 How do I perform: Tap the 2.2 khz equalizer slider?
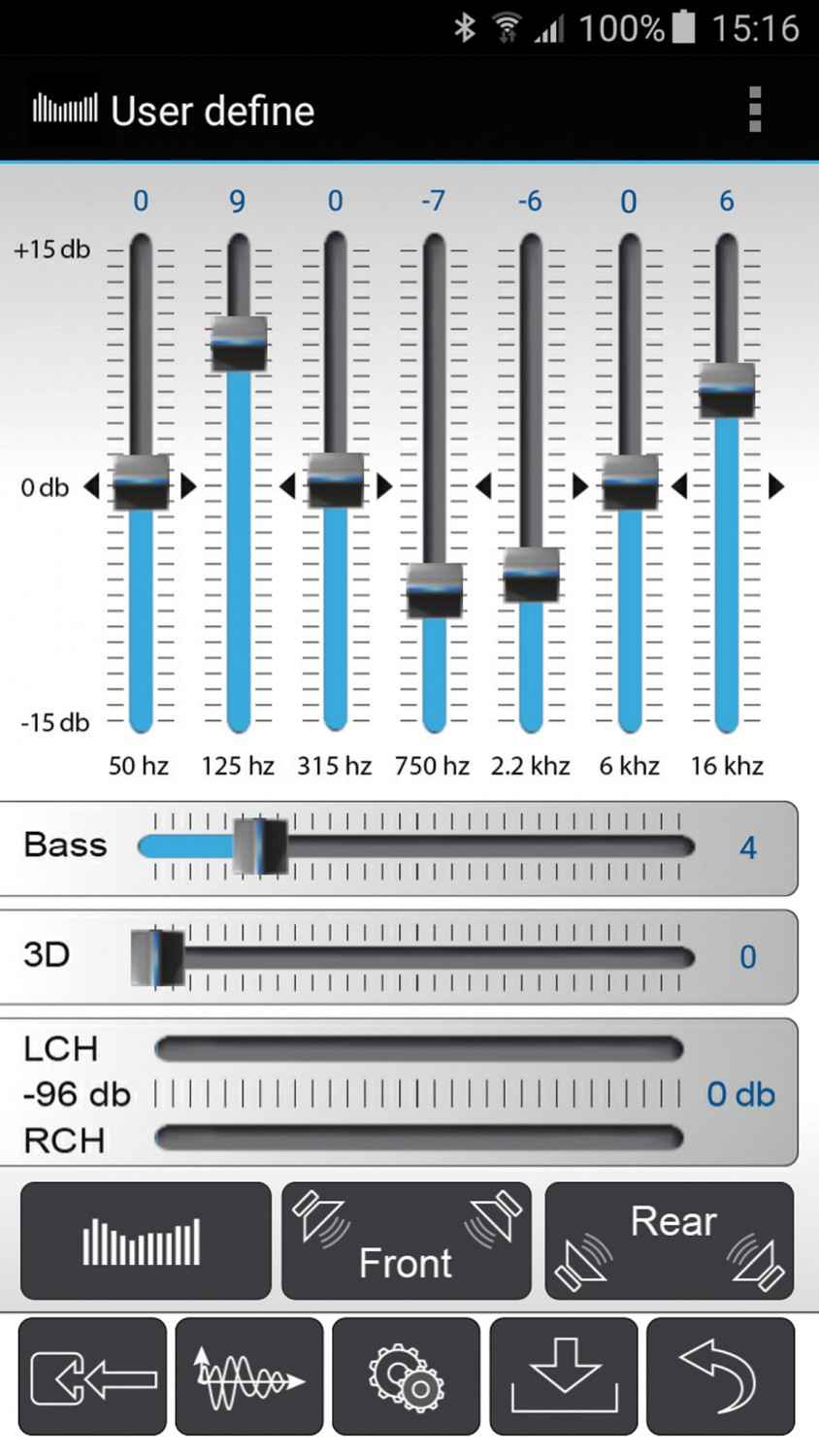[x=531, y=574]
